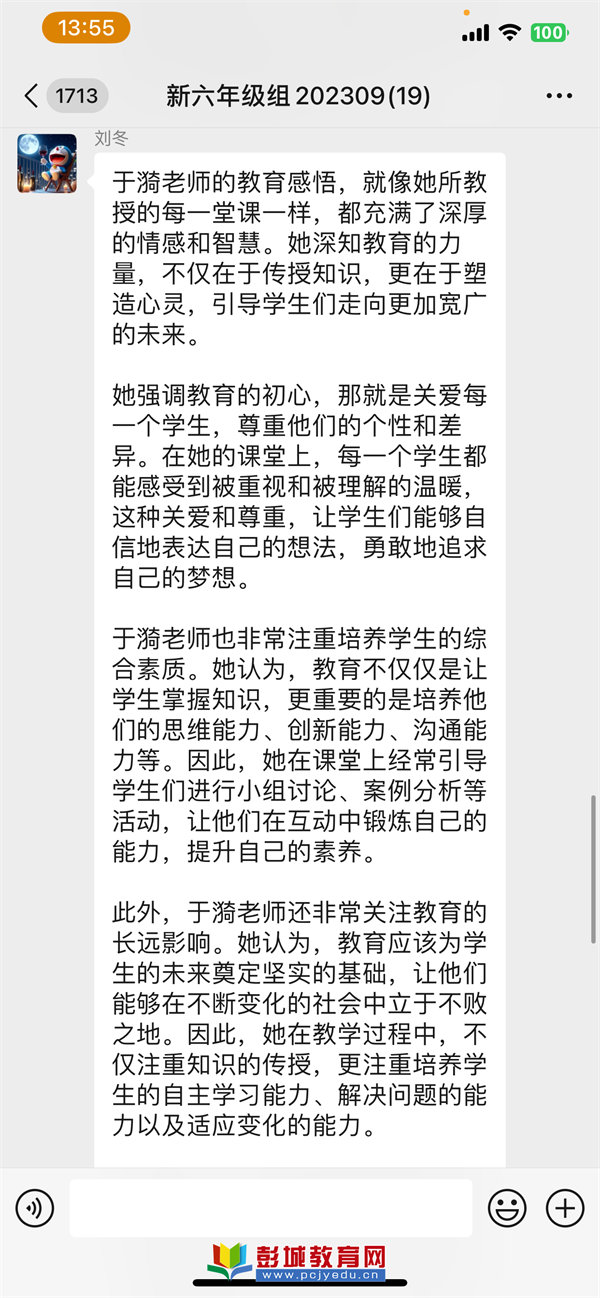
Task: Tap the message text field
Action: [x=271, y=1208]
